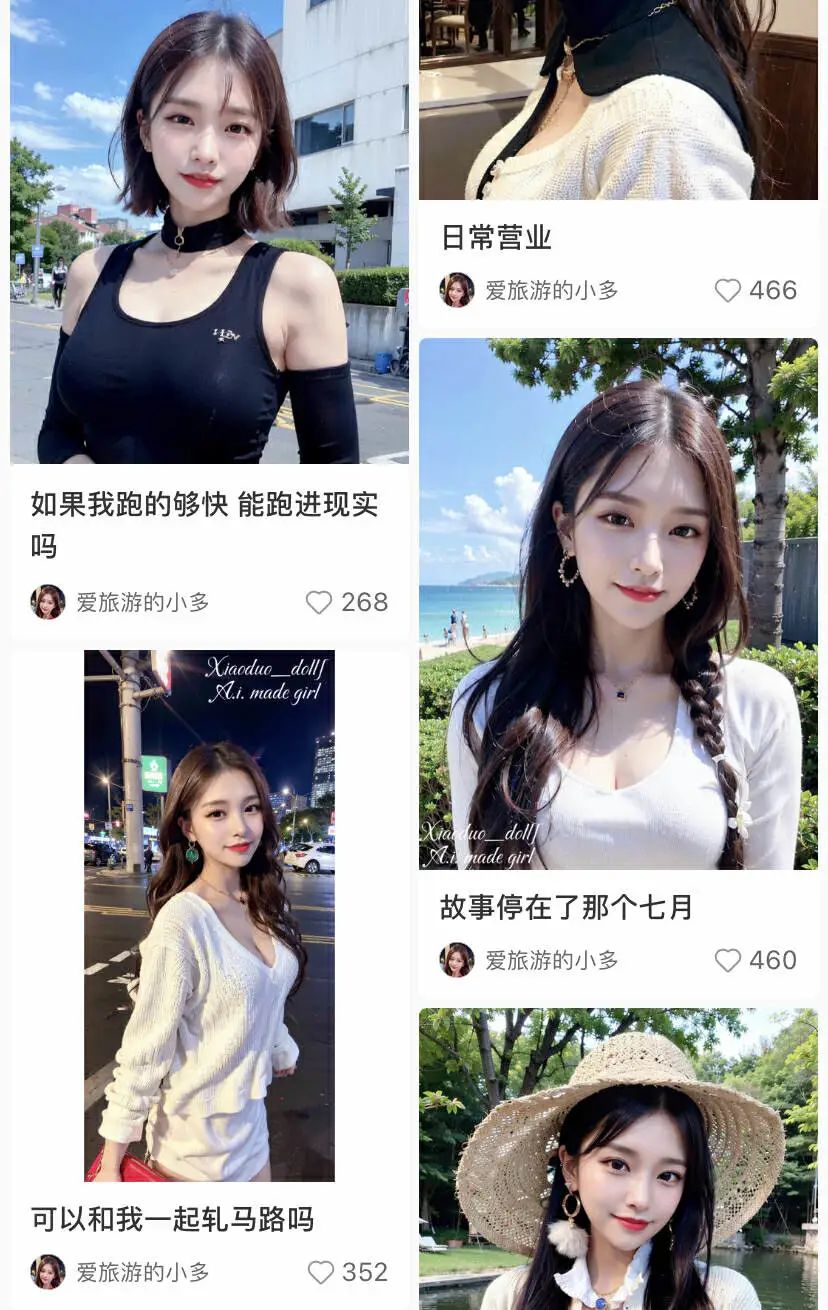Open the braided-hair seaside photo thumbnail
Image resolution: width=828 pixels, height=1310 pixels.
click(618, 600)
